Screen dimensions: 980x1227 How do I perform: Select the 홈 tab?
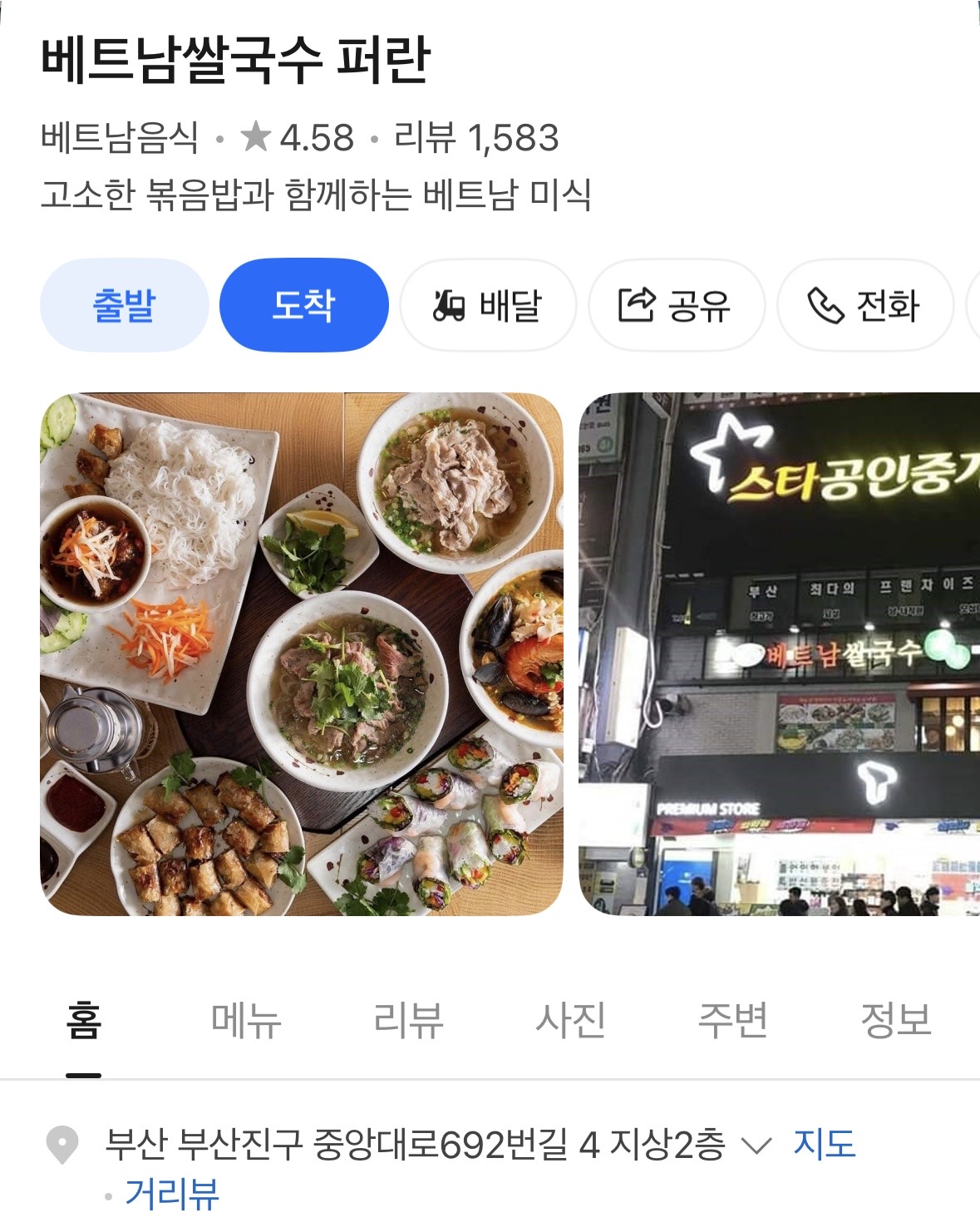point(84,1021)
